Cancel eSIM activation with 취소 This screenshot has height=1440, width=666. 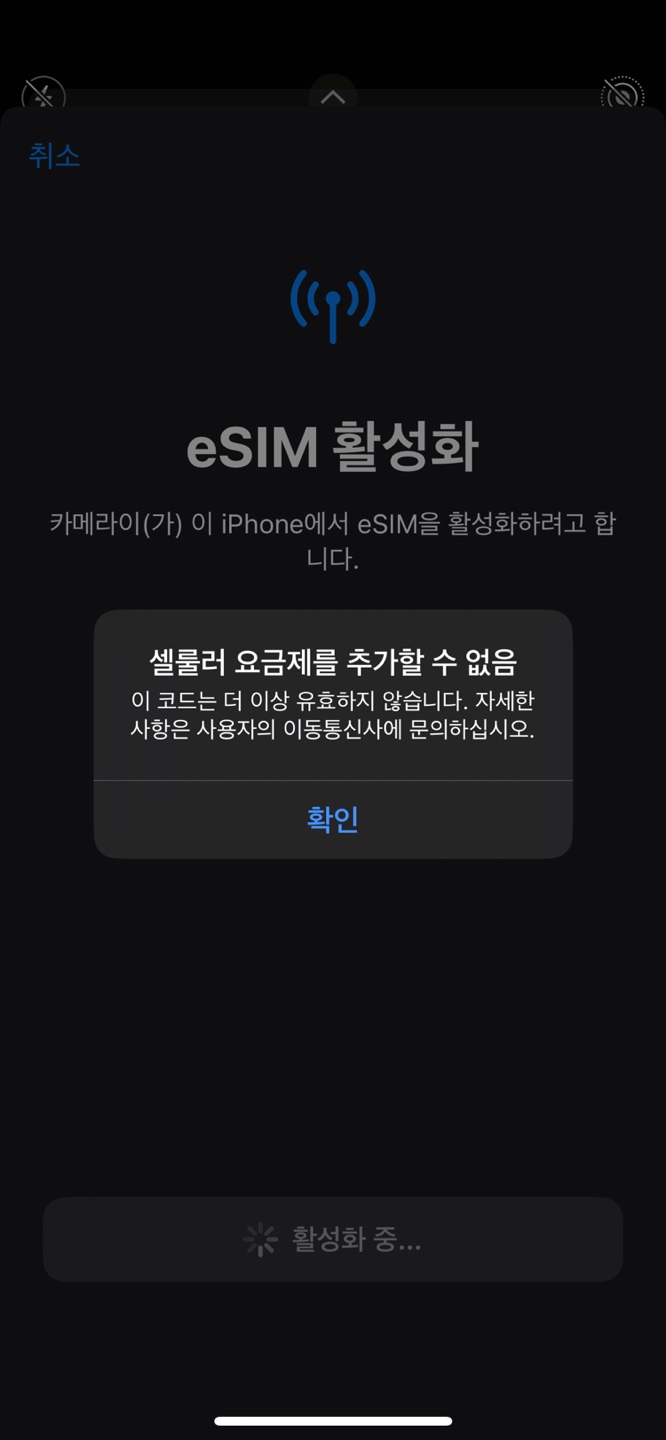(x=54, y=156)
